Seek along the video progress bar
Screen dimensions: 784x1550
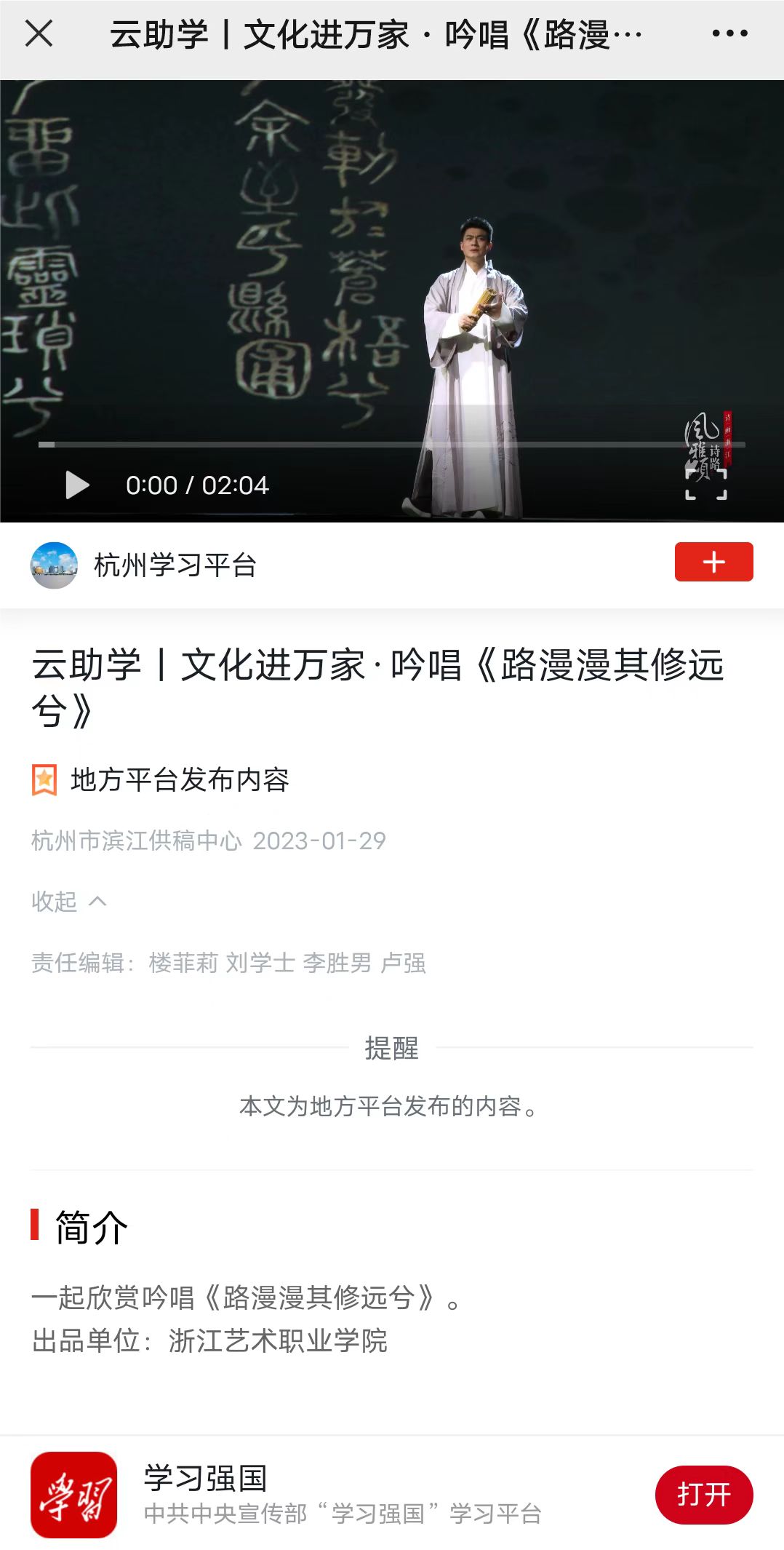pos(392,444)
